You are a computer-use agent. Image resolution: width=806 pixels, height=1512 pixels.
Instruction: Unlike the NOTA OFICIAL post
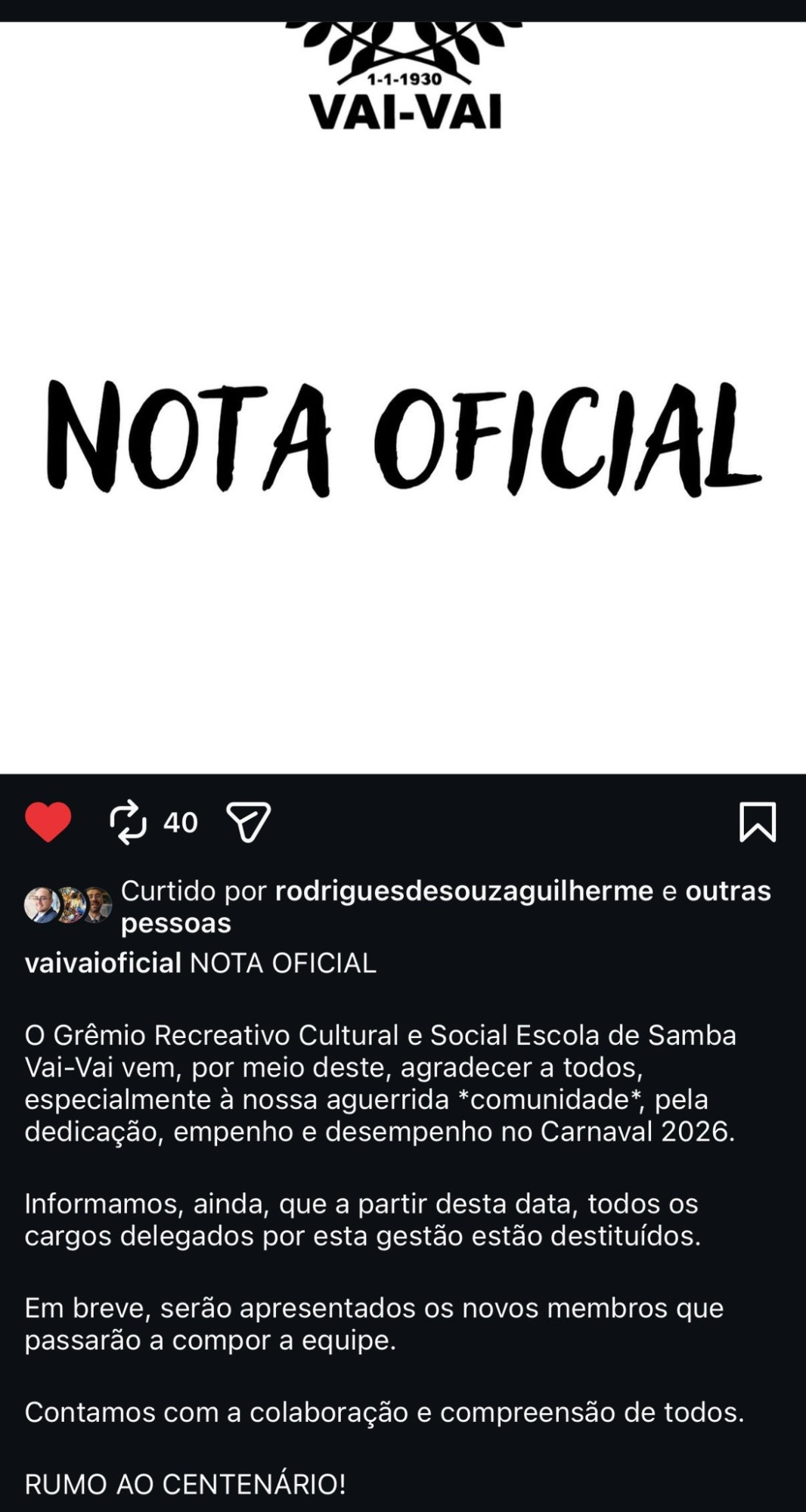(48, 822)
